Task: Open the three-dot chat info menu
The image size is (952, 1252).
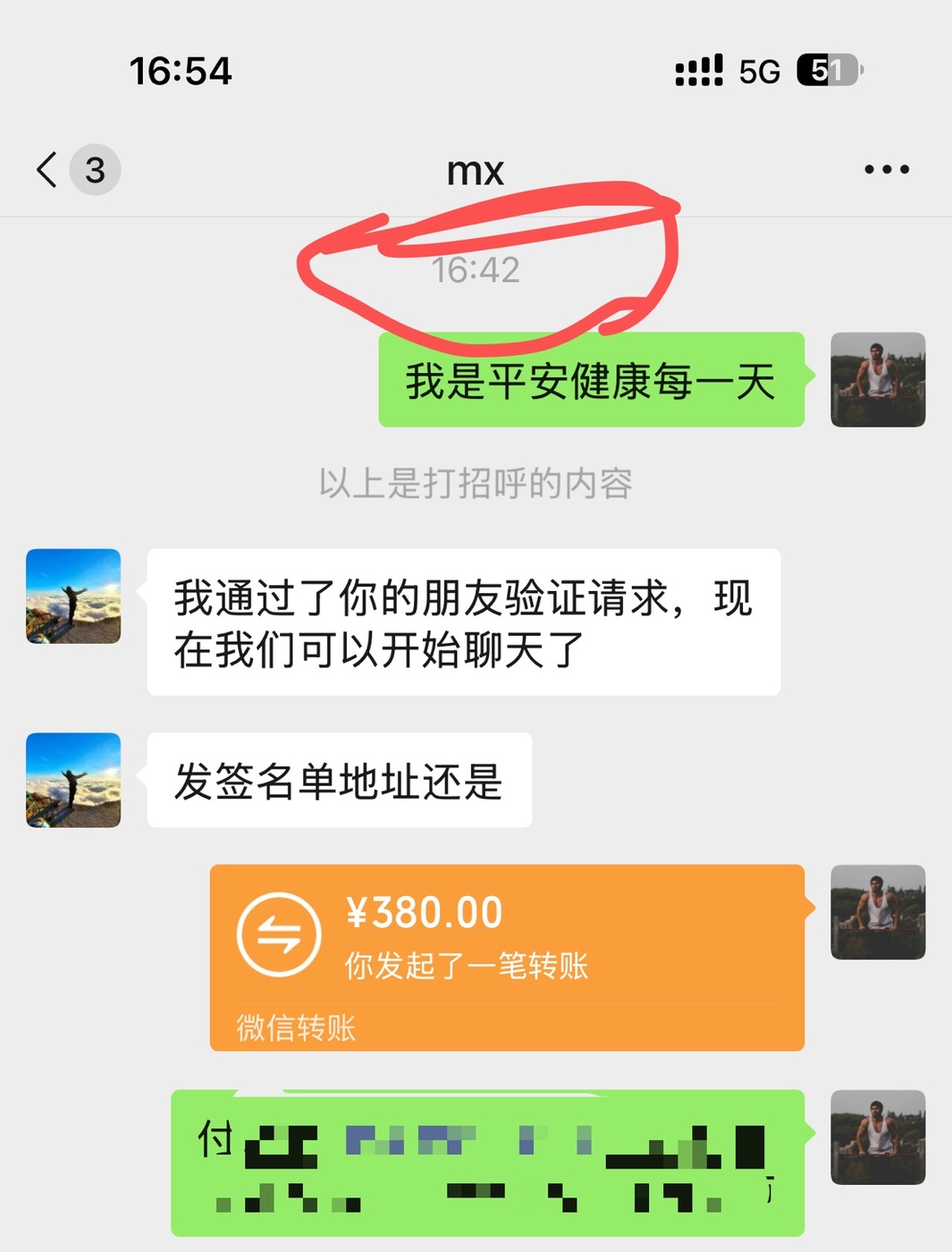Action: (x=886, y=169)
